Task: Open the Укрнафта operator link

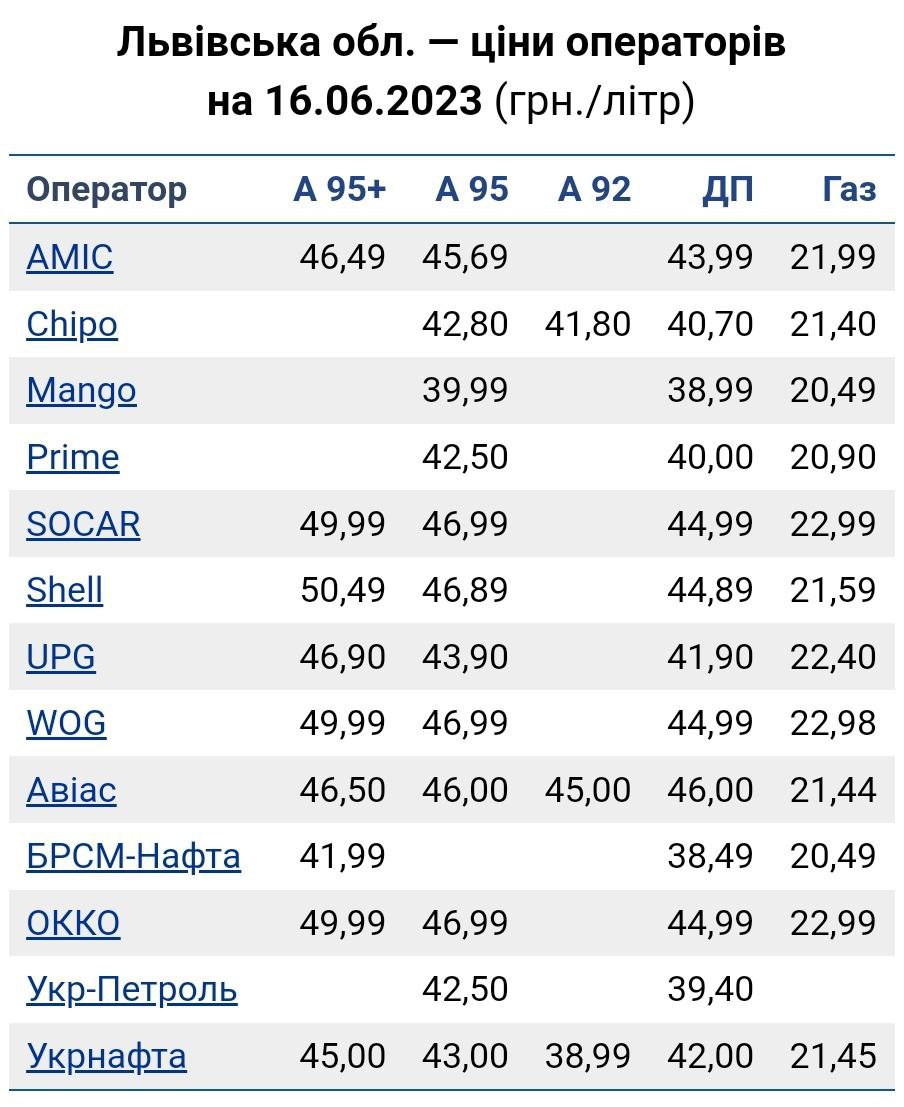Action: point(106,1056)
